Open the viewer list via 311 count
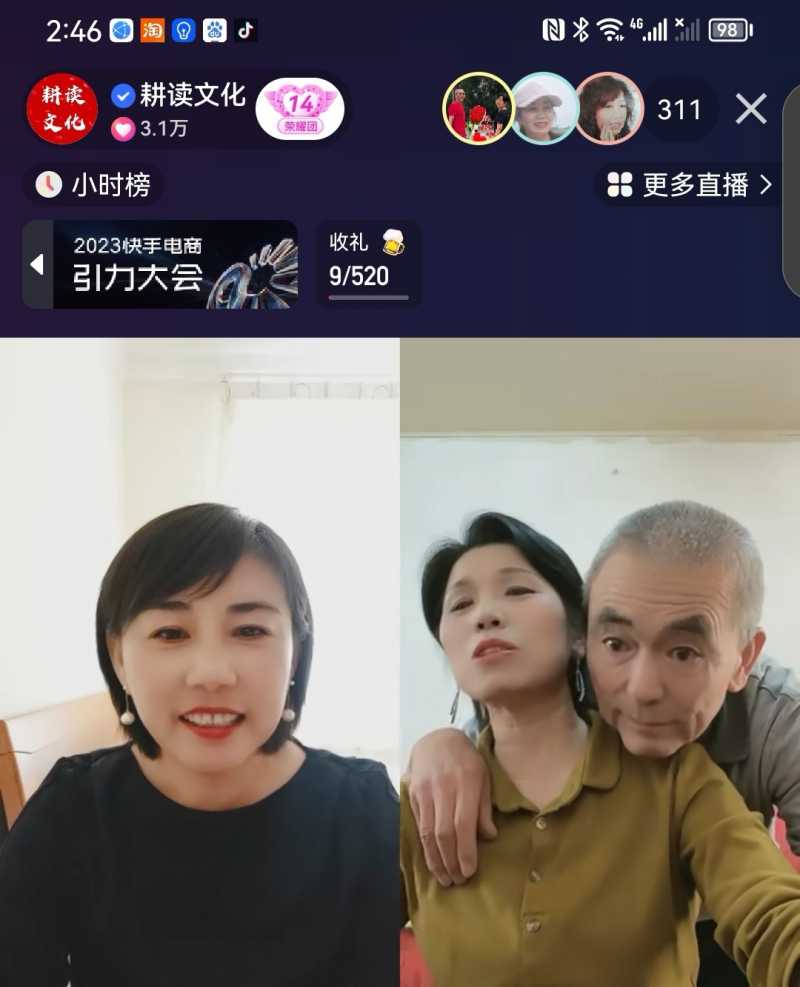Image resolution: width=800 pixels, height=987 pixels. pos(679,110)
